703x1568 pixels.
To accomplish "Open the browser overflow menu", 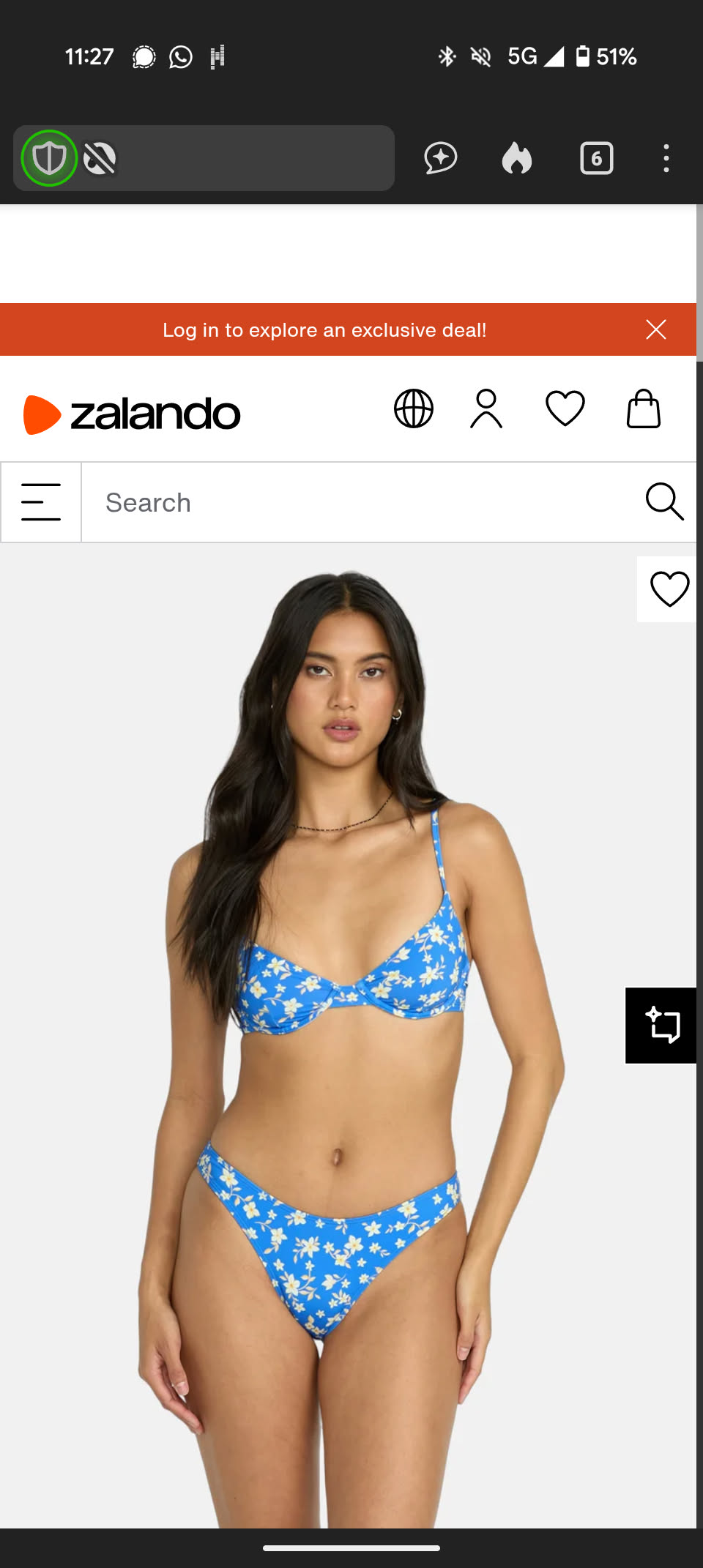I will [666, 158].
